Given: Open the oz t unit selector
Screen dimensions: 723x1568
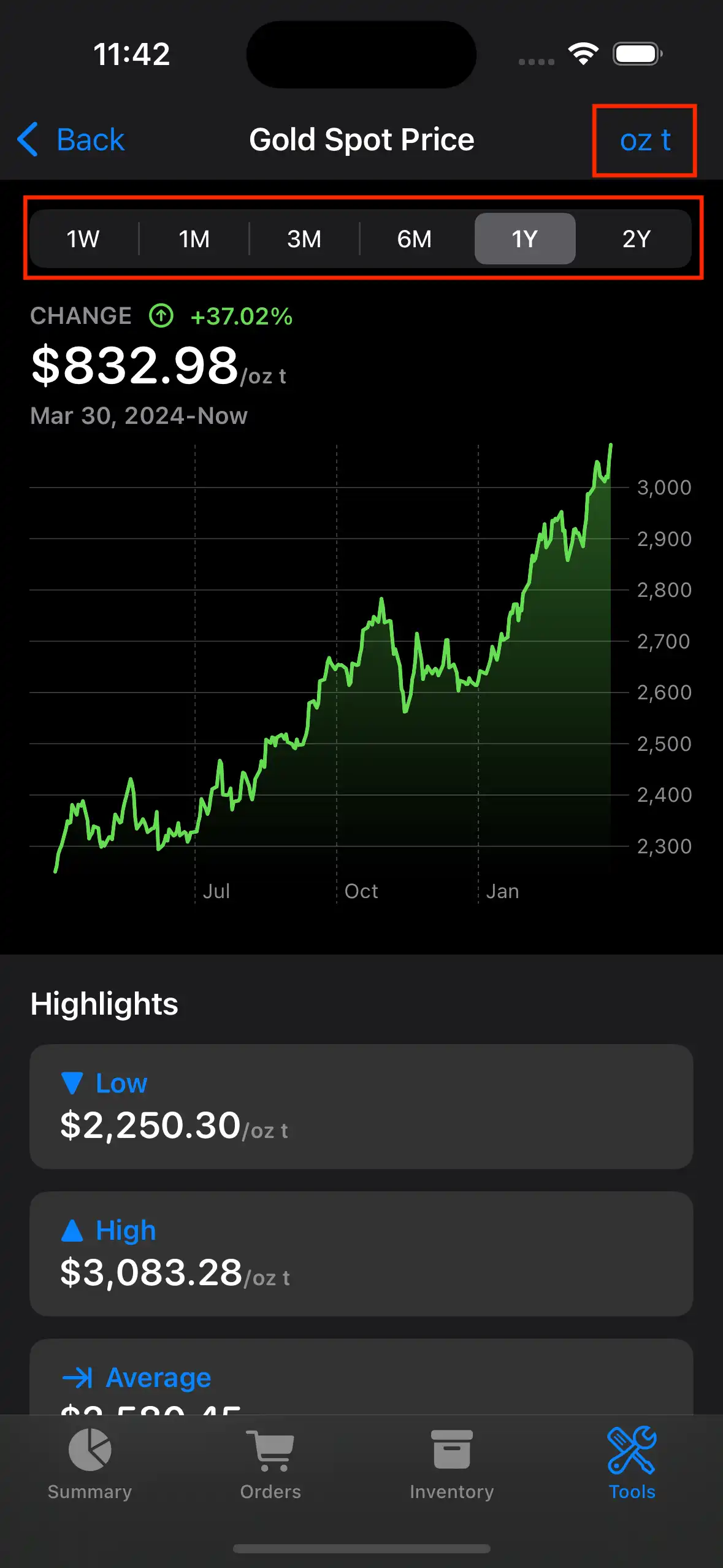Looking at the screenshot, I should coord(645,140).
